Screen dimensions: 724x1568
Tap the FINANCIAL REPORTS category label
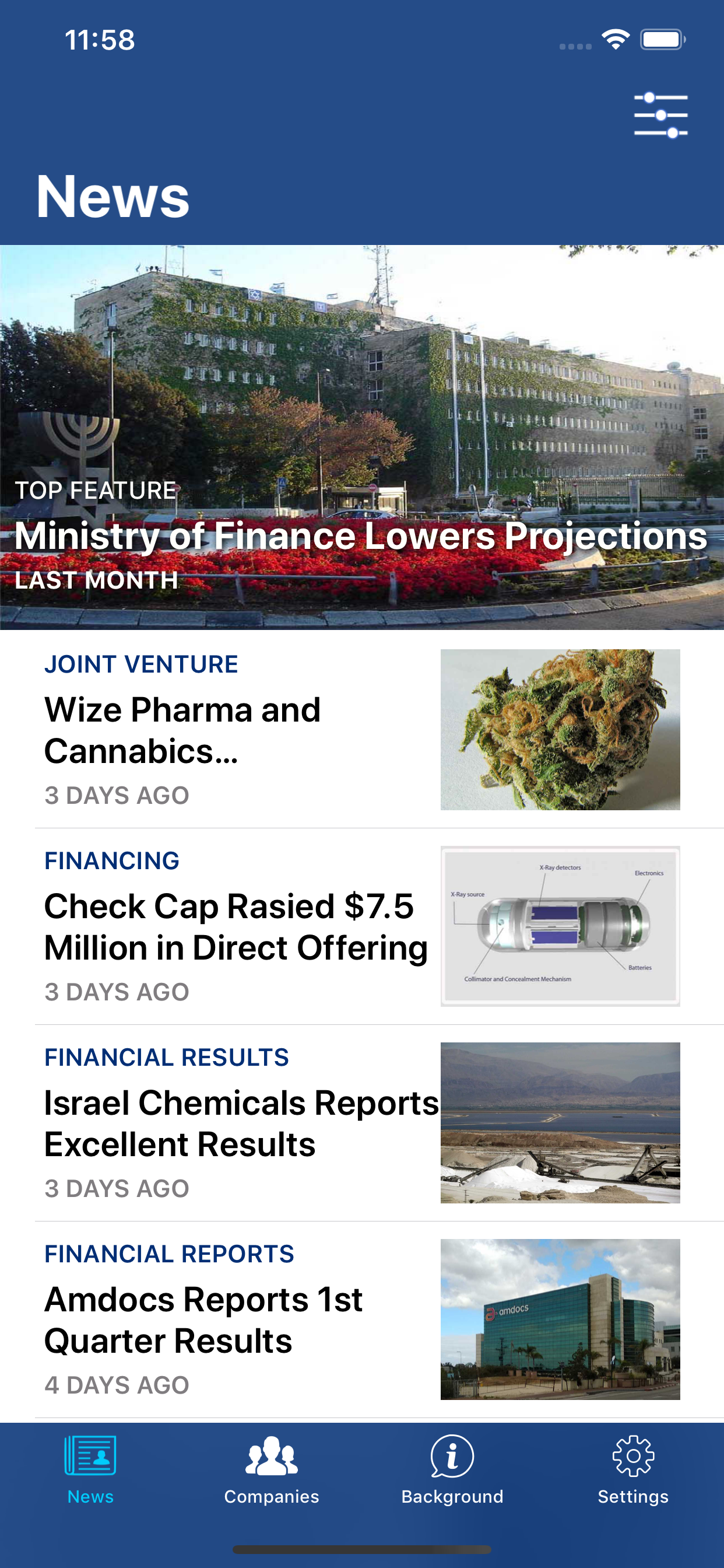pyautogui.click(x=169, y=1254)
